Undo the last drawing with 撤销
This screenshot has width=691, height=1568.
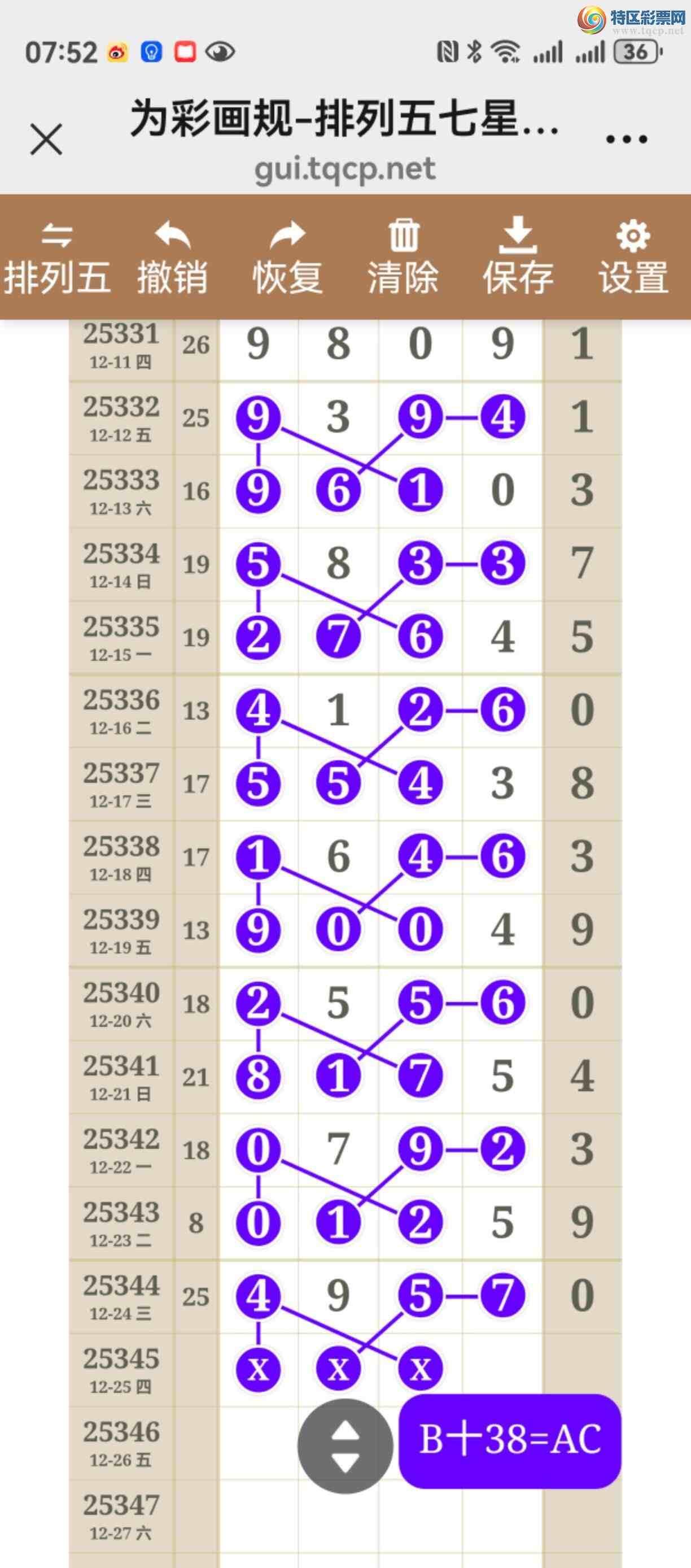(172, 258)
